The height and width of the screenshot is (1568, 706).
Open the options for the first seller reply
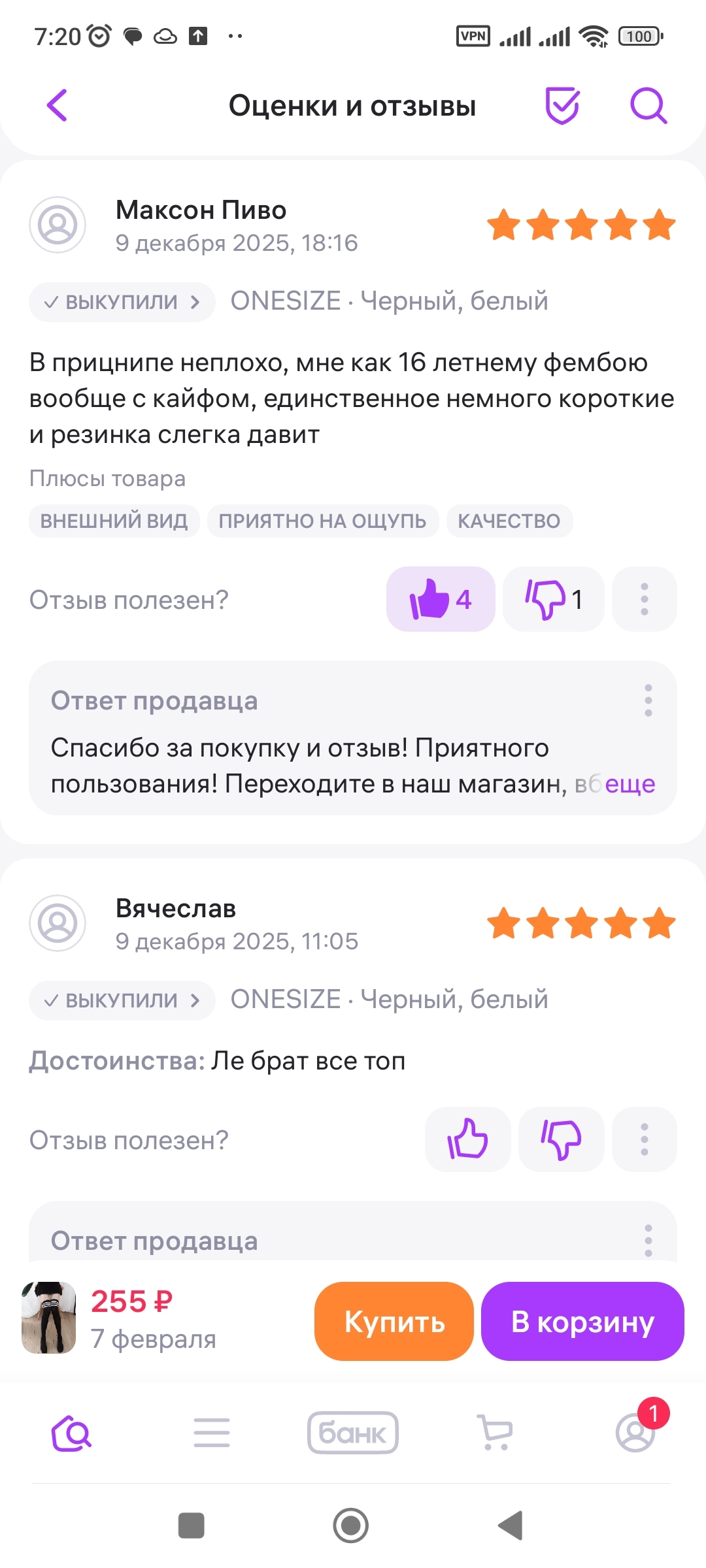tap(648, 700)
